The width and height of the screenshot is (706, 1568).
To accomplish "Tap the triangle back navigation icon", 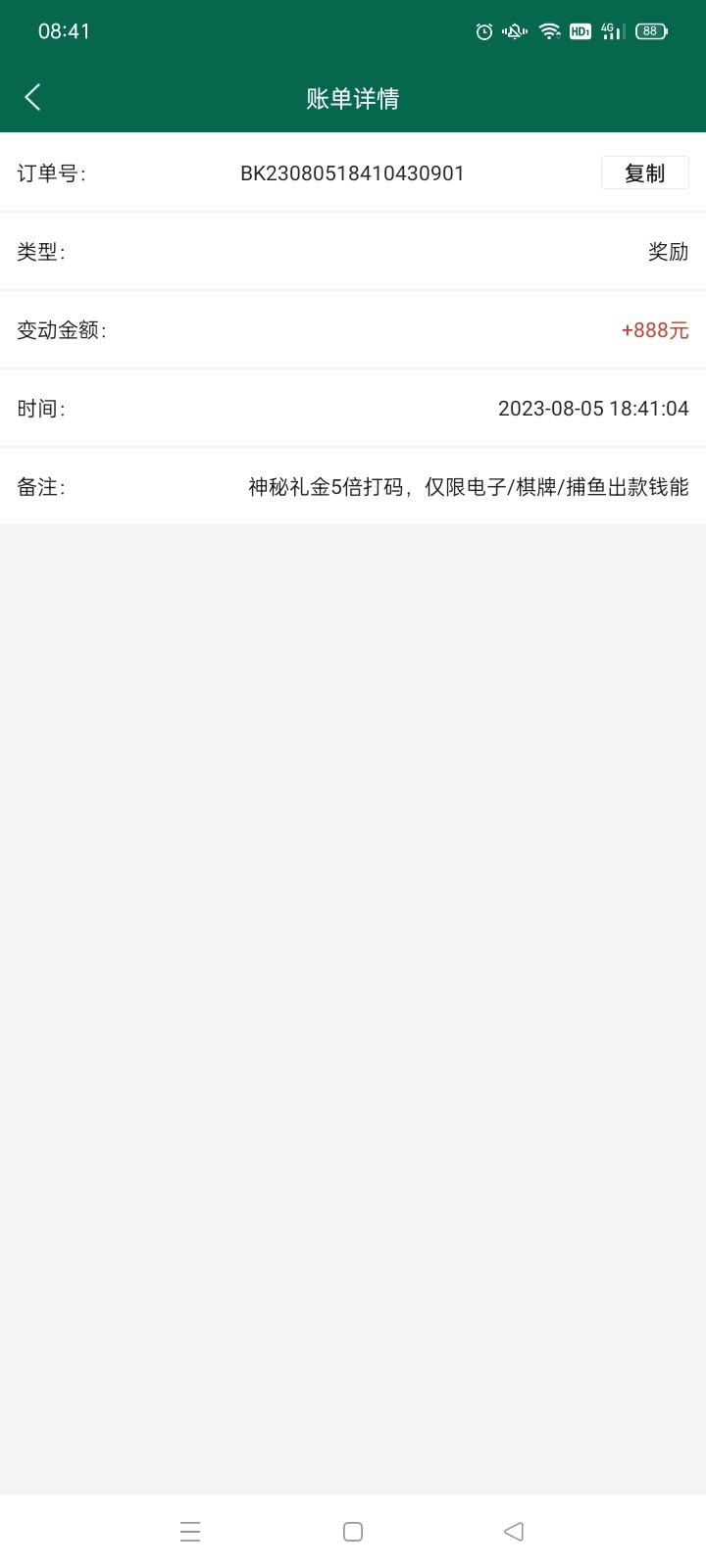I will 514,1531.
